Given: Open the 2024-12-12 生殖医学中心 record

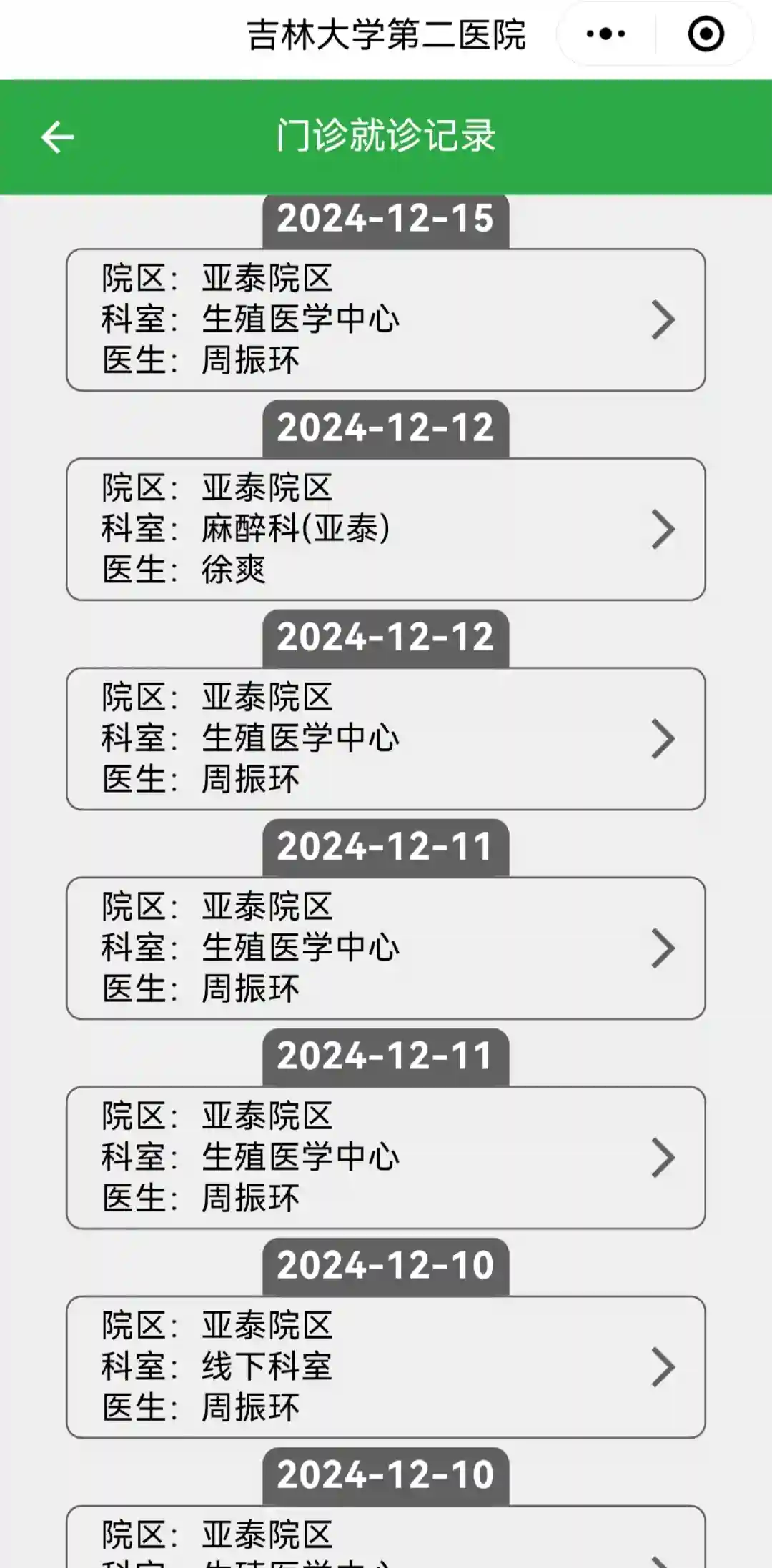Looking at the screenshot, I should (x=386, y=738).
